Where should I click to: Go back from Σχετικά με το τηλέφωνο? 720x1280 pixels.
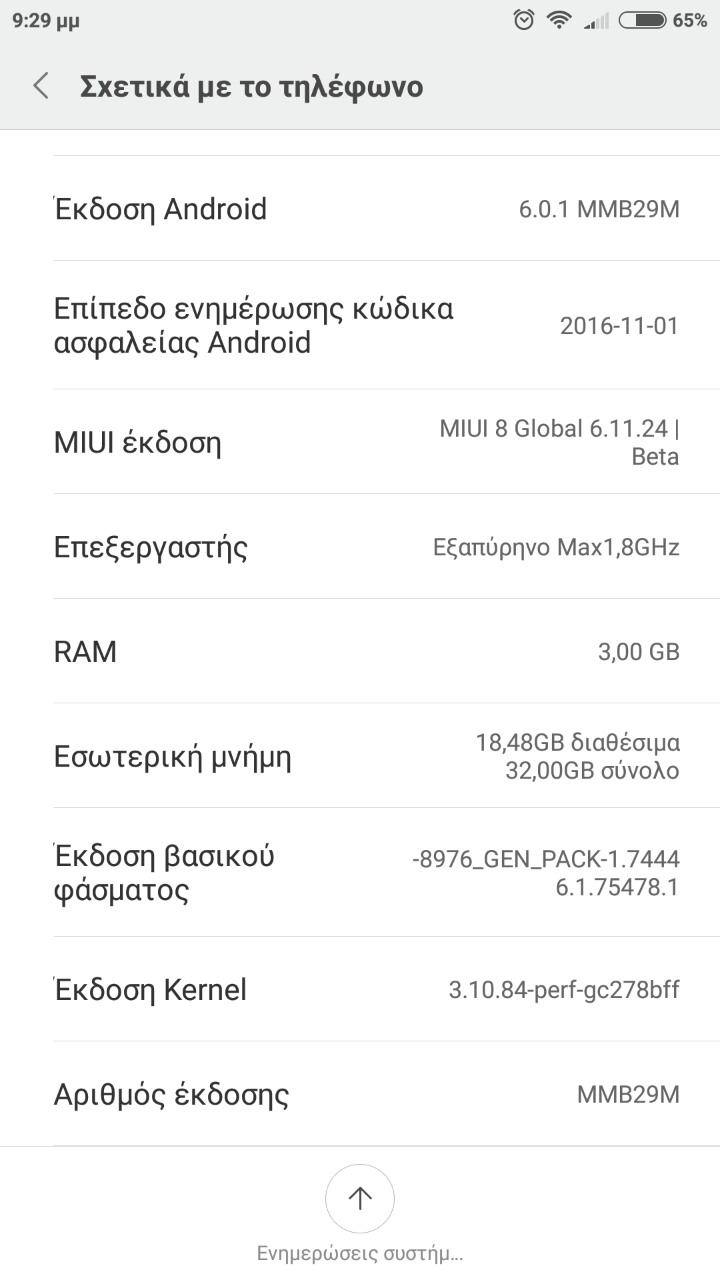pos(41,86)
